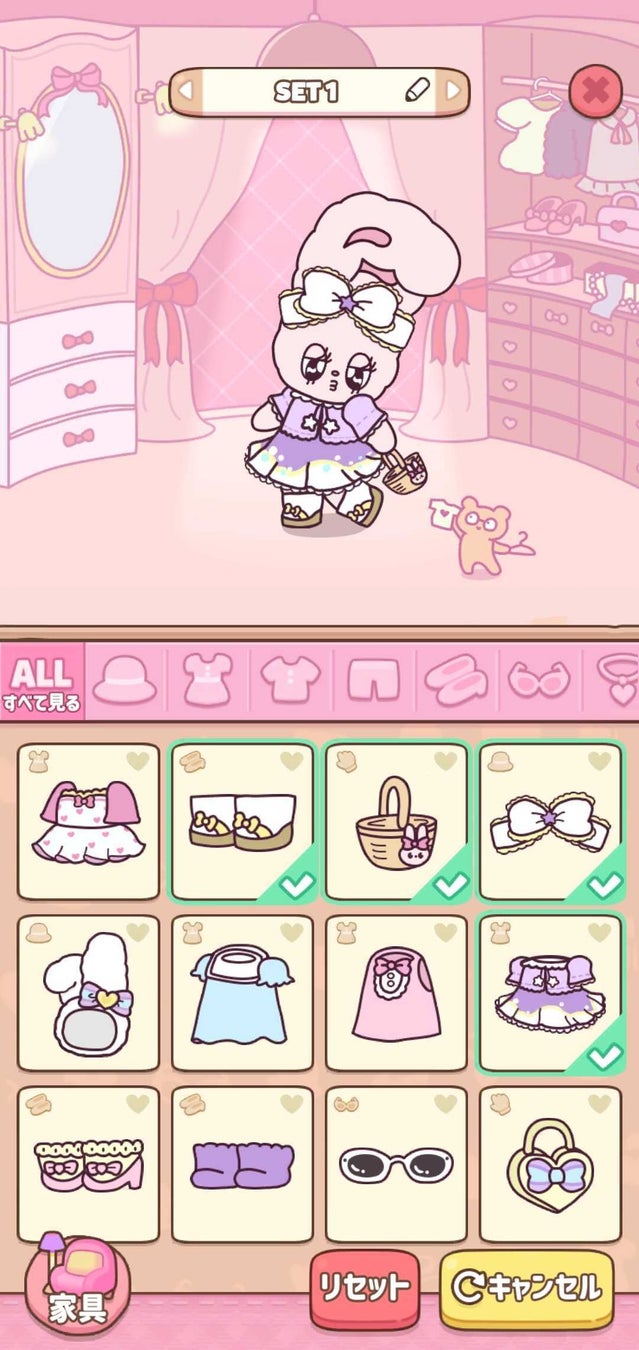Equip the white sunglasses
Image resolution: width=639 pixels, height=1350 pixels.
coord(395,1165)
